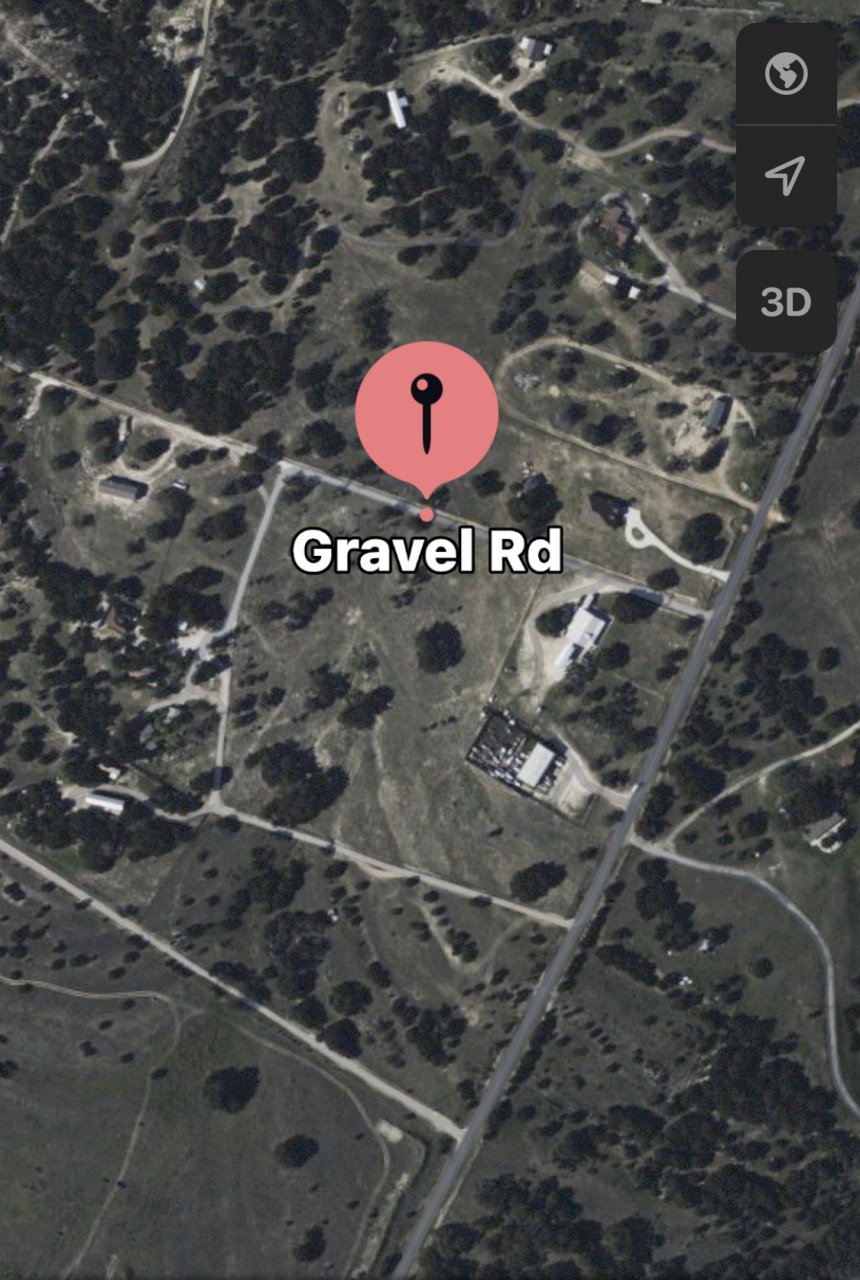
Task: Center map on current location arrow
Action: [786, 176]
